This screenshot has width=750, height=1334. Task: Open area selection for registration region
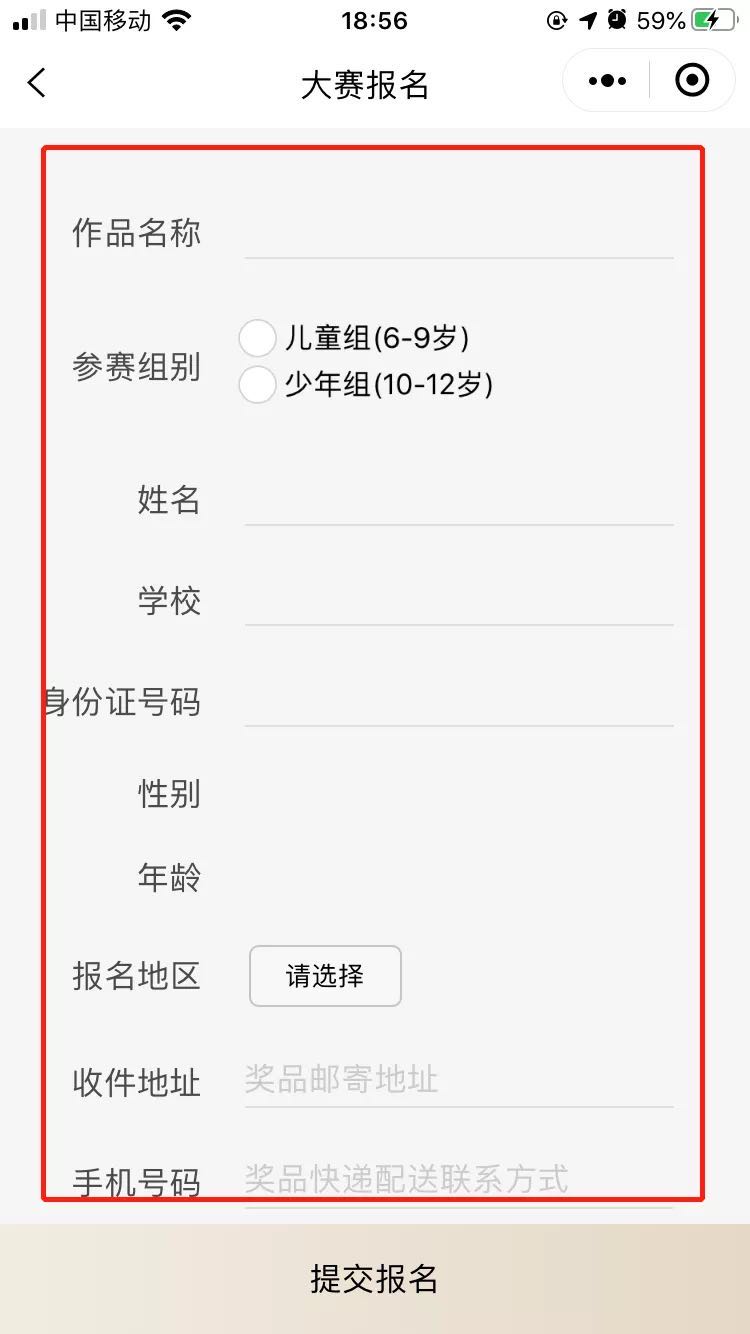click(x=324, y=976)
